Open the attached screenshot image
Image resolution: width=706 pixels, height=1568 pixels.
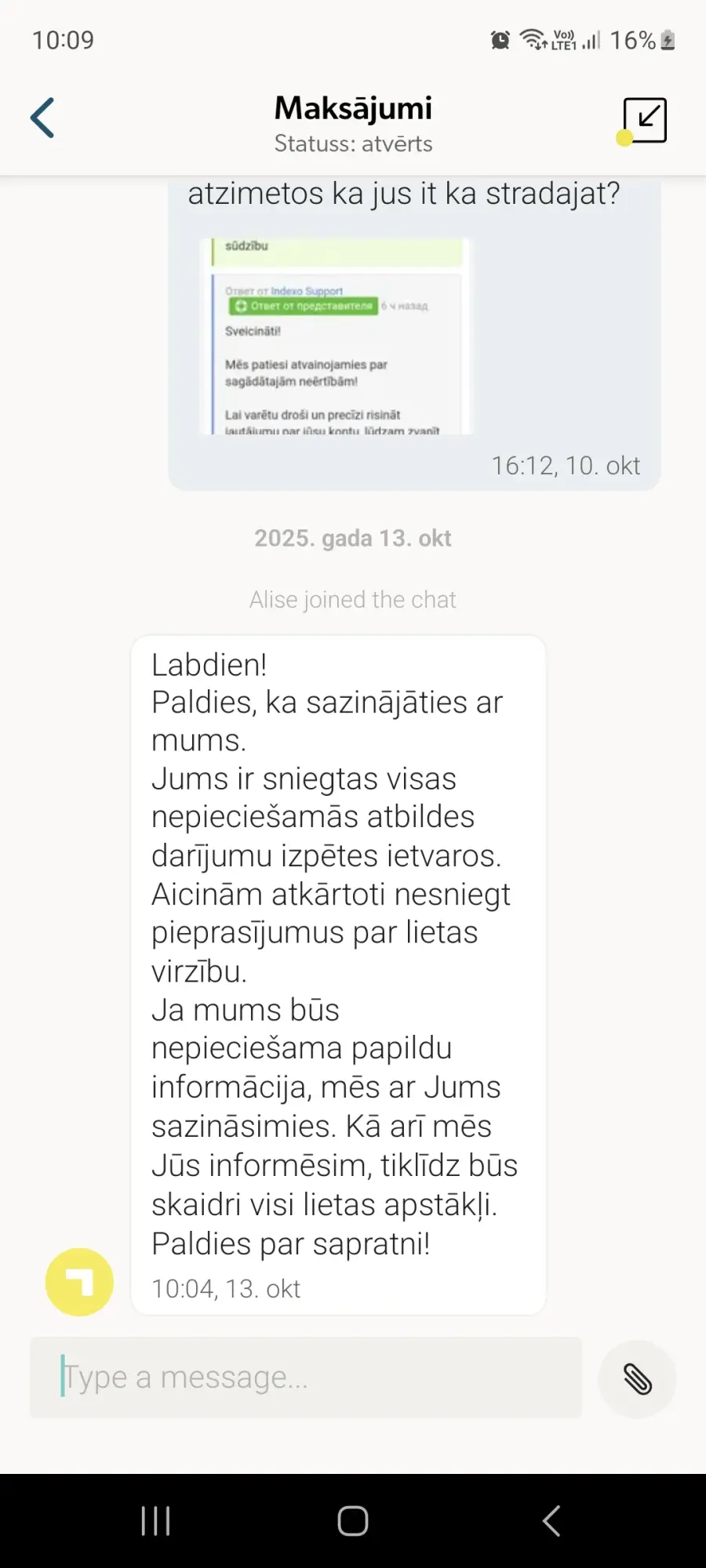pyautogui.click(x=336, y=336)
